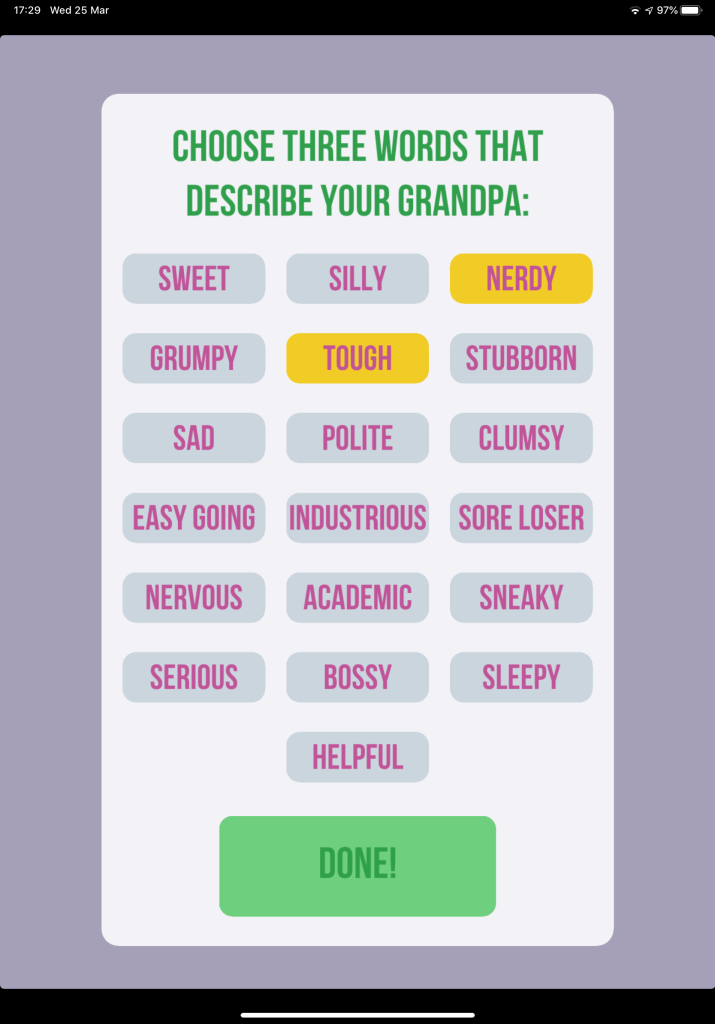Tap the Sneaky word chip
This screenshot has height=1024, width=715.
point(521,597)
